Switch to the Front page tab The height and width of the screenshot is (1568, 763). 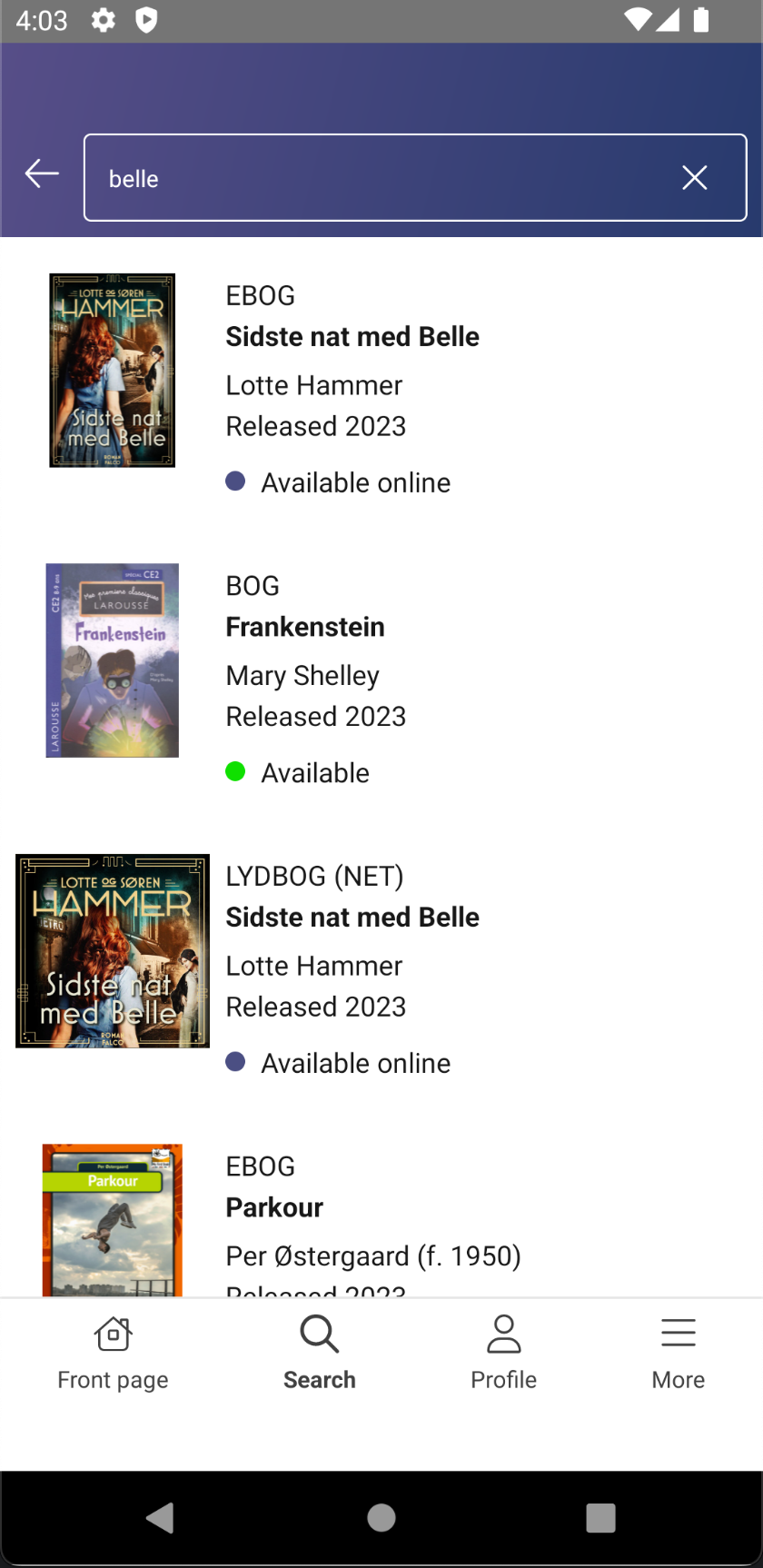[113, 1354]
